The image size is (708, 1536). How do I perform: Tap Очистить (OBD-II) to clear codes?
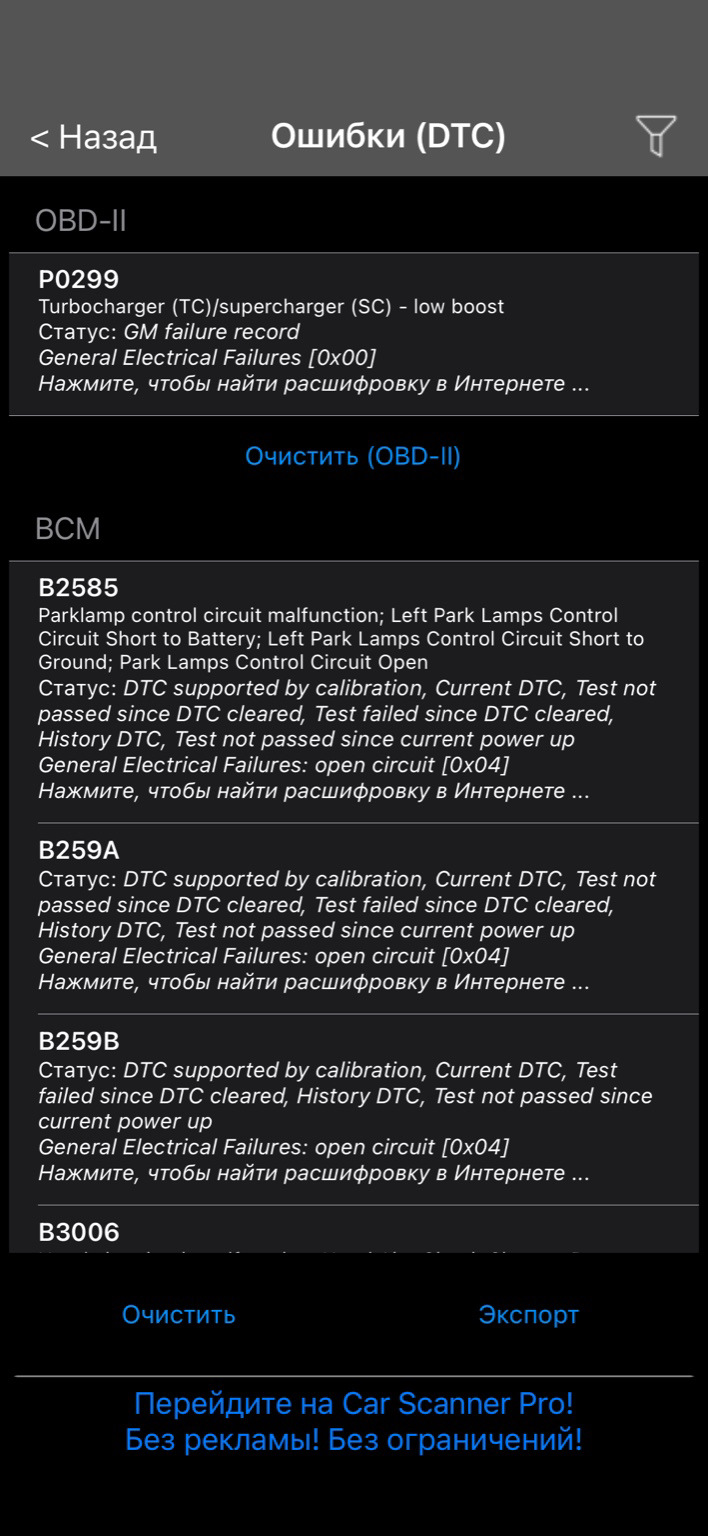[x=353, y=457]
